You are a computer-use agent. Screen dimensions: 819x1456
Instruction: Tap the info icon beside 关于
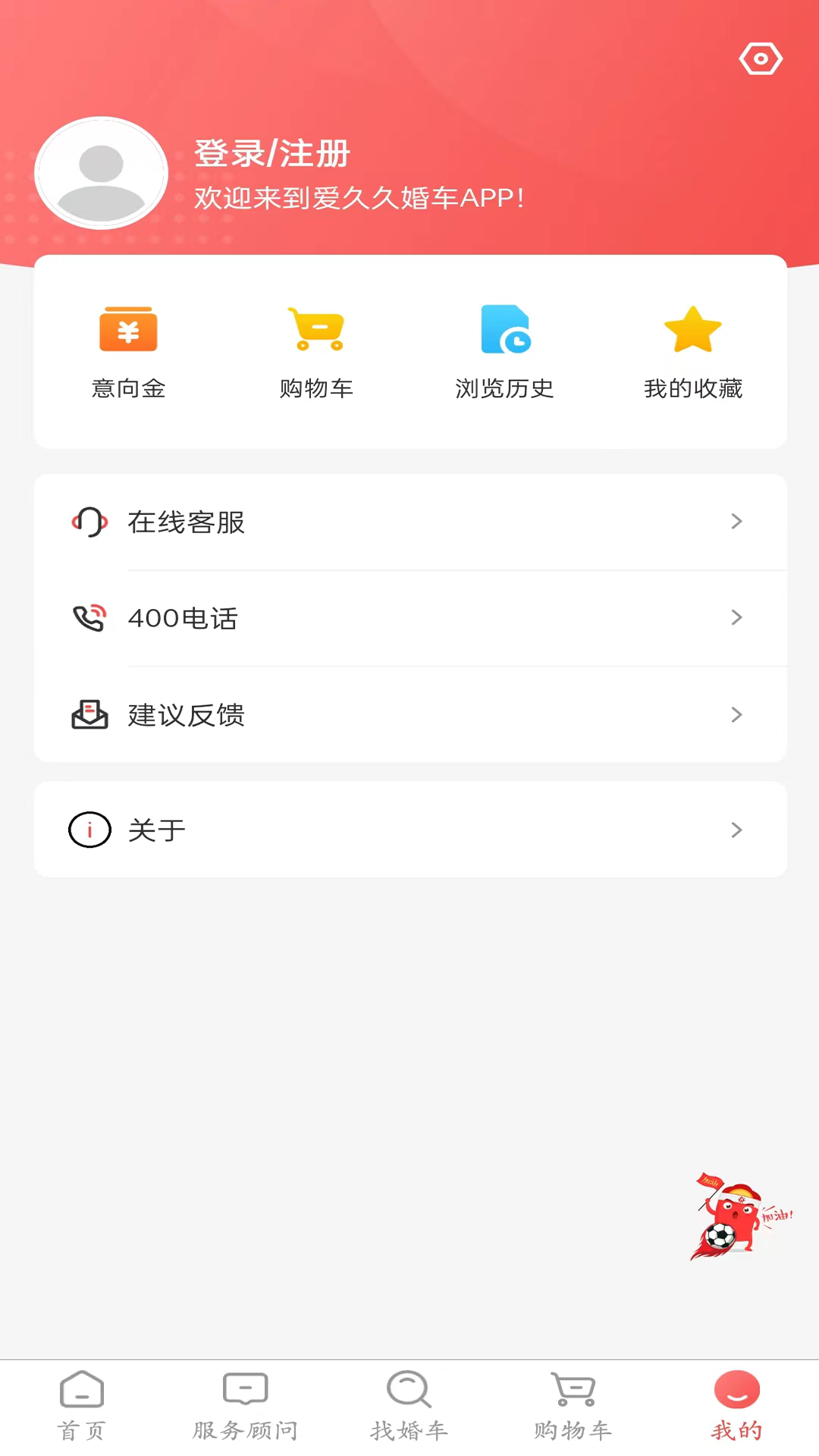pos(89,830)
